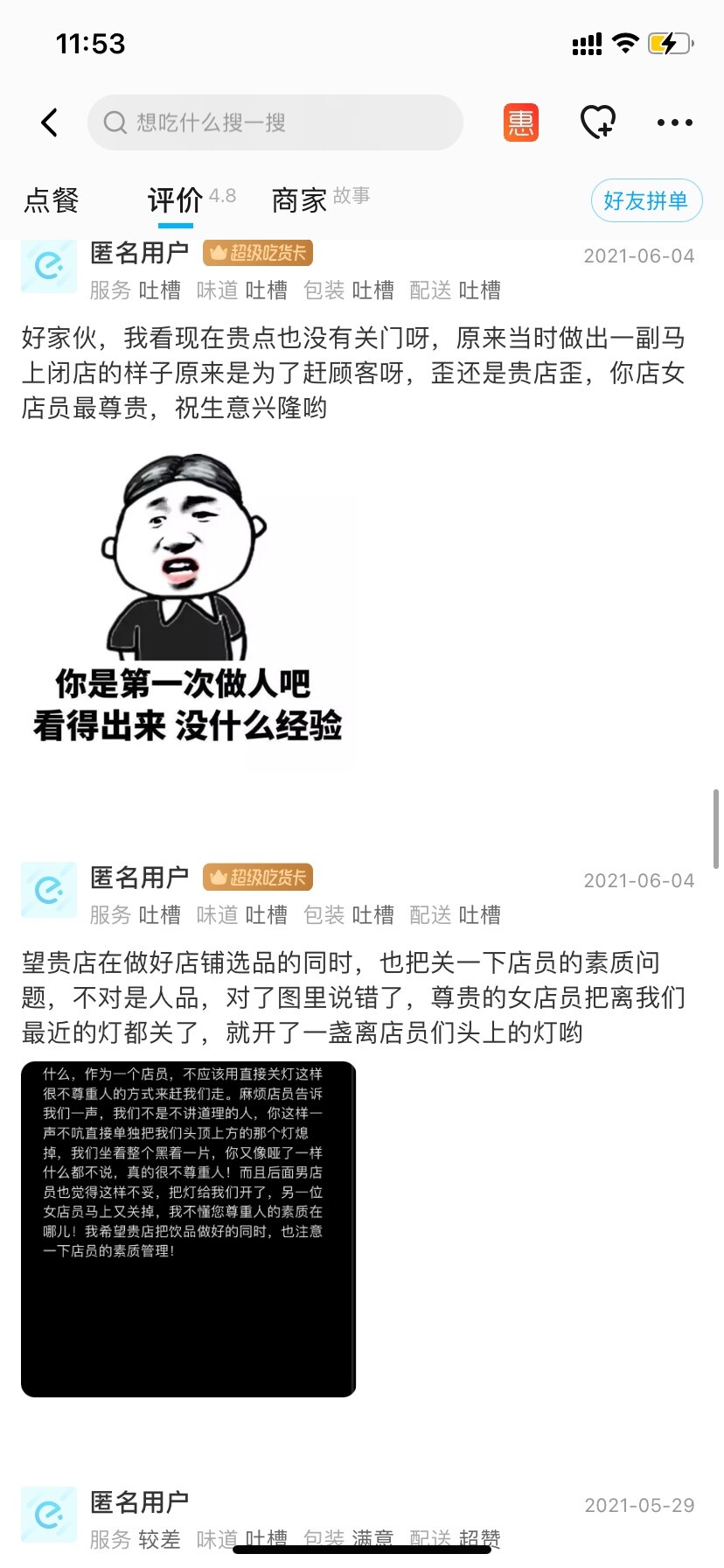Start a 好友拼单 group order
724x1568 pixels.
(x=646, y=201)
